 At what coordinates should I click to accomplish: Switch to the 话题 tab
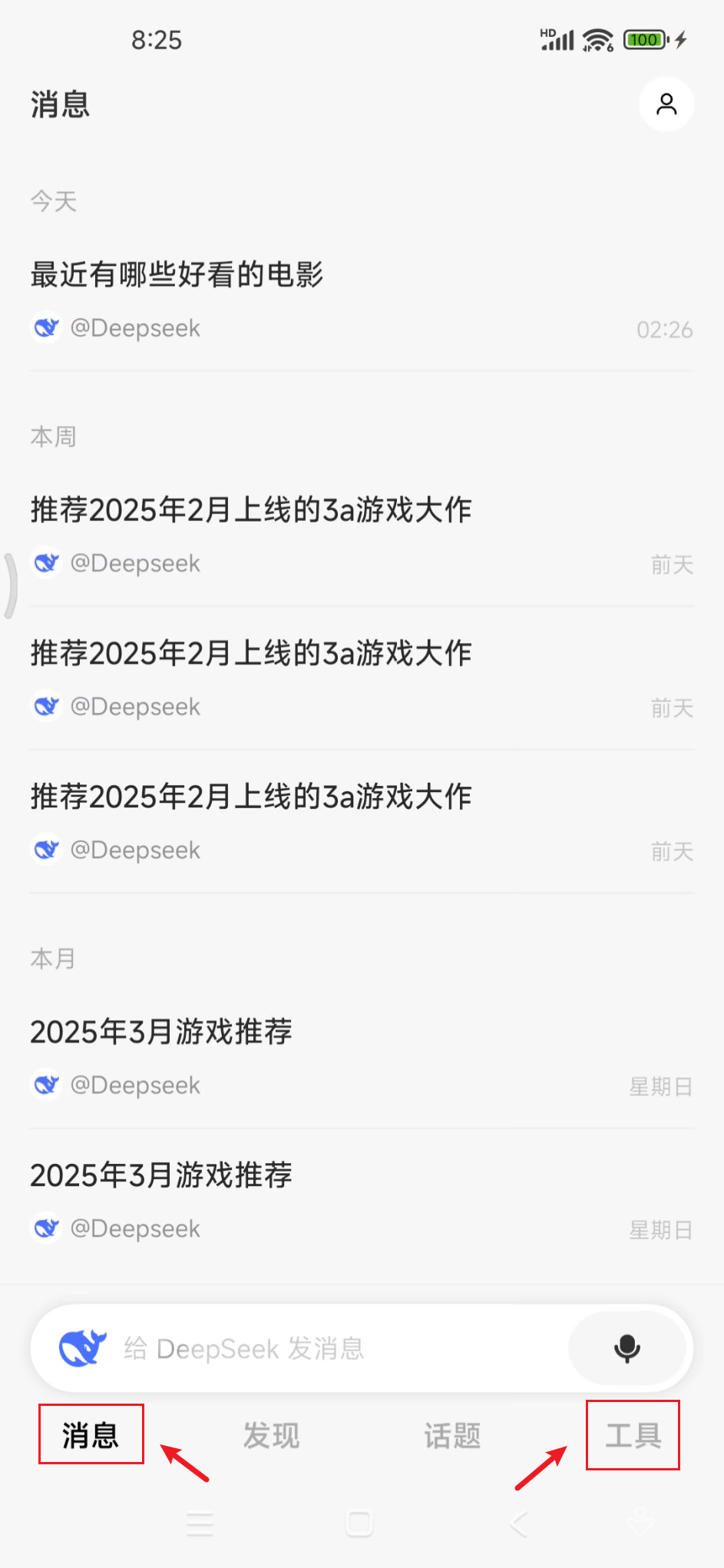tap(452, 1434)
